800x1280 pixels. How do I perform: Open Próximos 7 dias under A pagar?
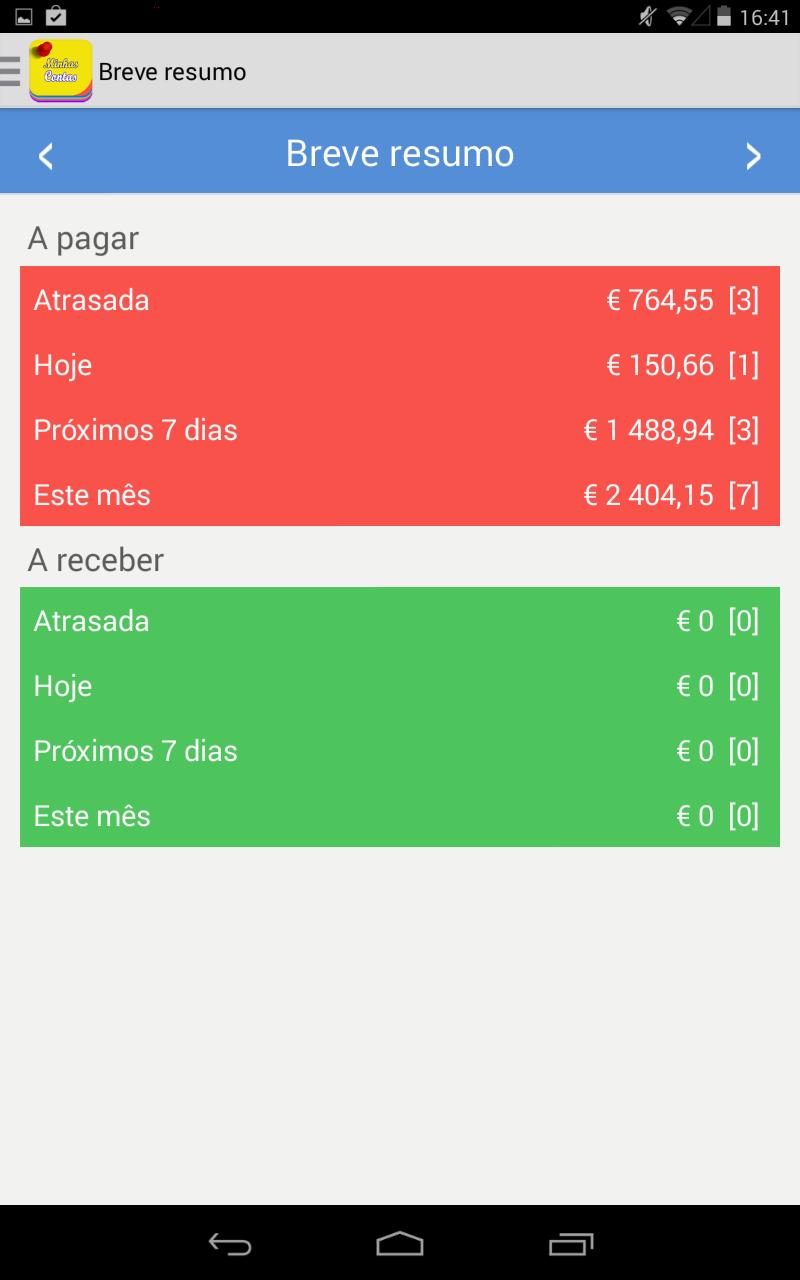(x=400, y=429)
